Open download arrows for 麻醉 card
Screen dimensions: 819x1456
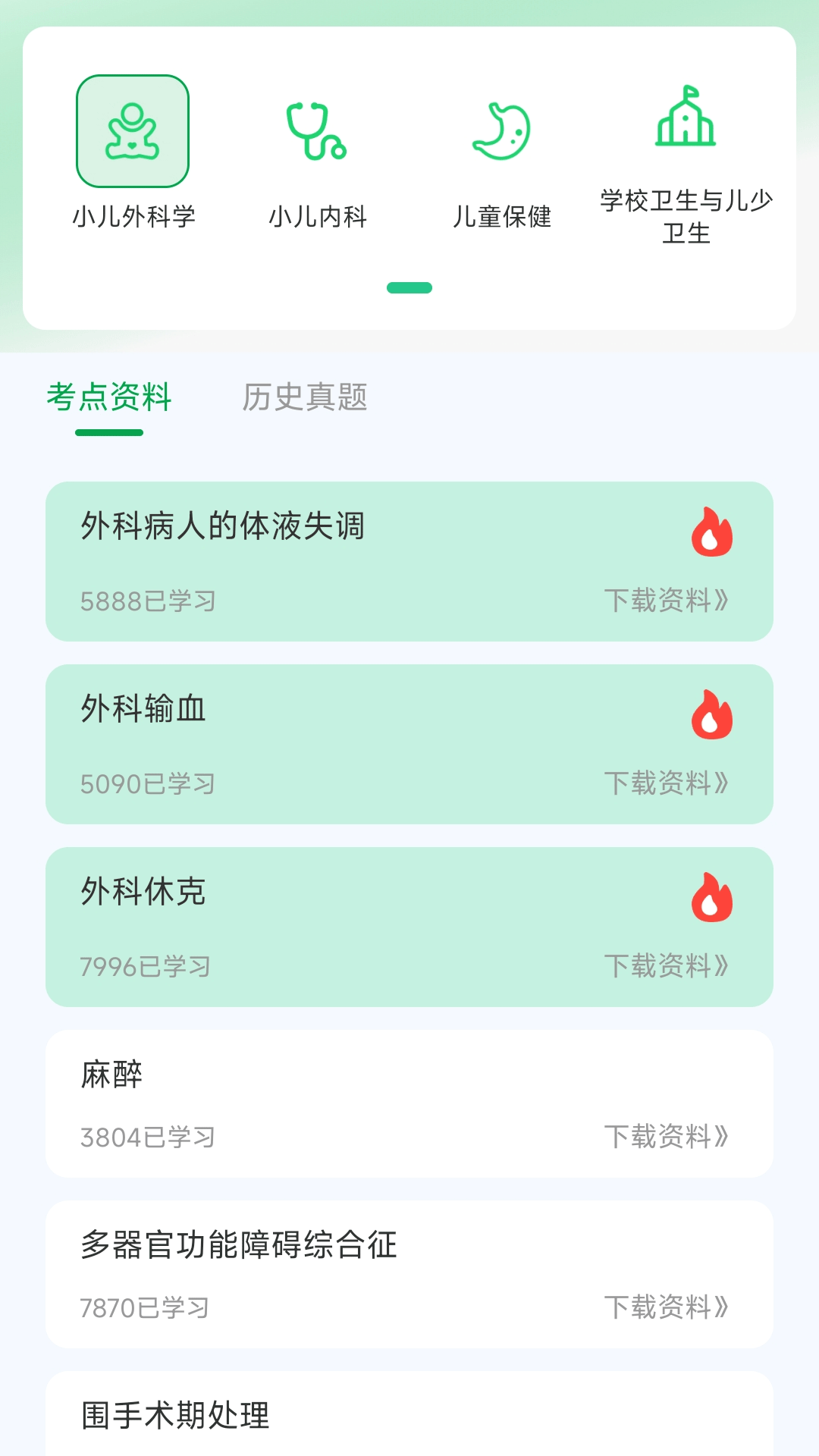coord(667,1137)
